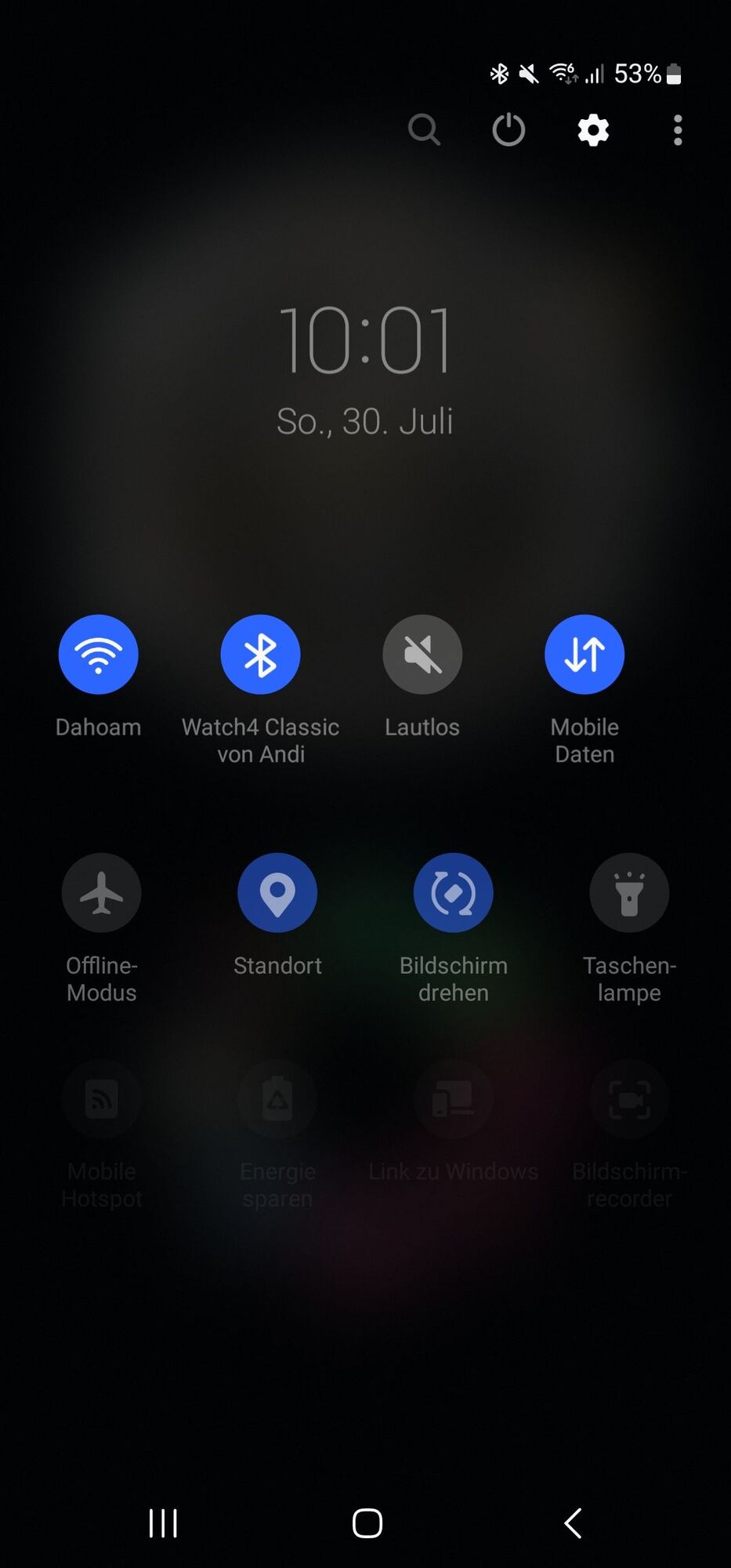Disable Bluetooth Watch4 Classic toggle
The height and width of the screenshot is (1568, 731).
(x=261, y=655)
